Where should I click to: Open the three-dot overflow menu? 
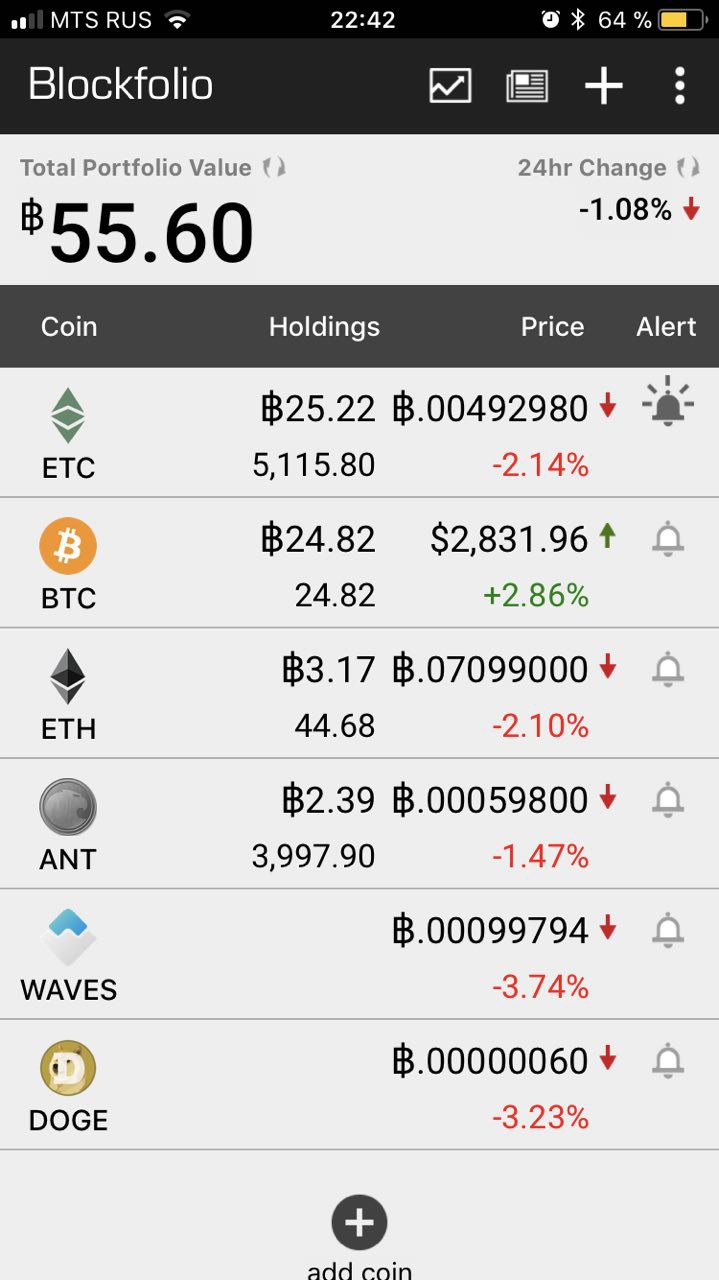point(680,86)
